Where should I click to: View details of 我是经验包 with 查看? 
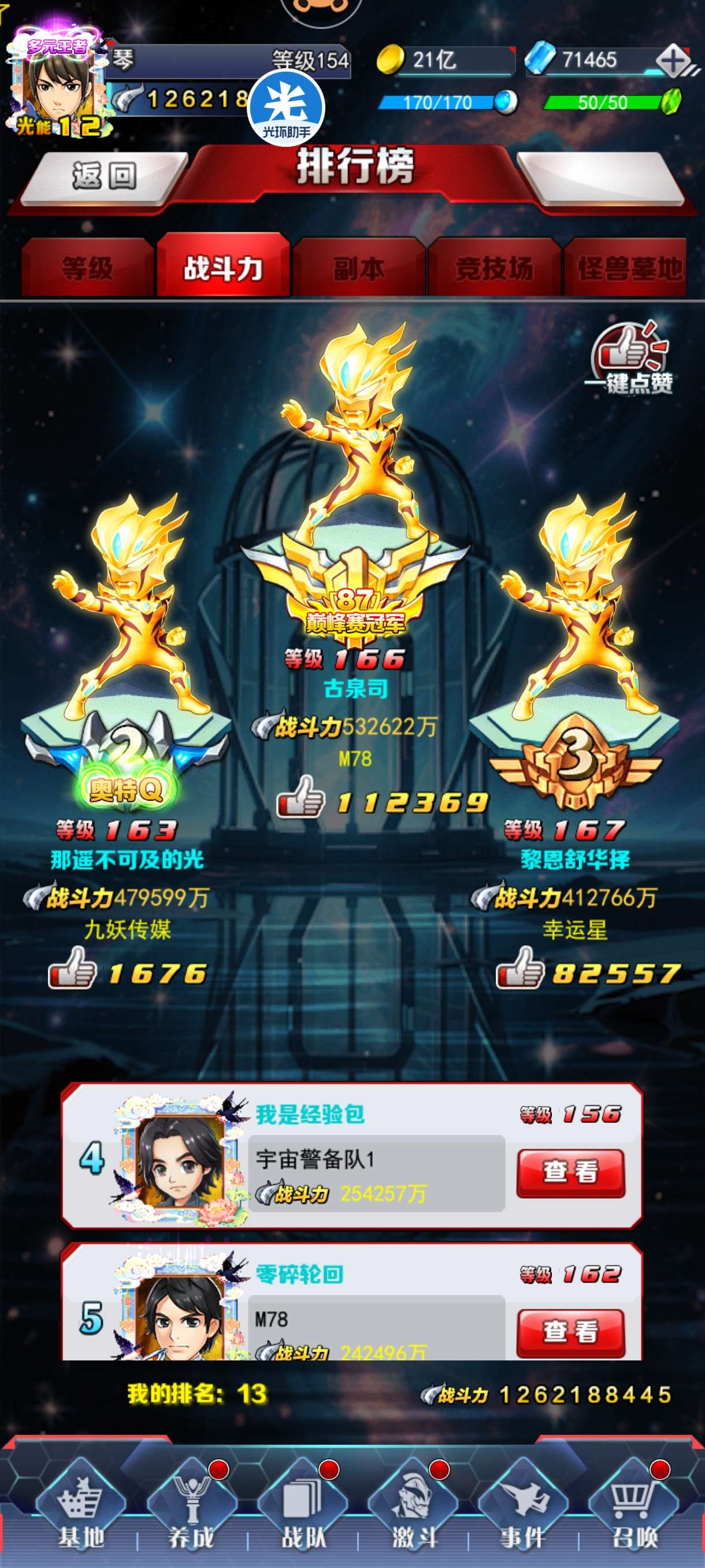[x=570, y=1174]
